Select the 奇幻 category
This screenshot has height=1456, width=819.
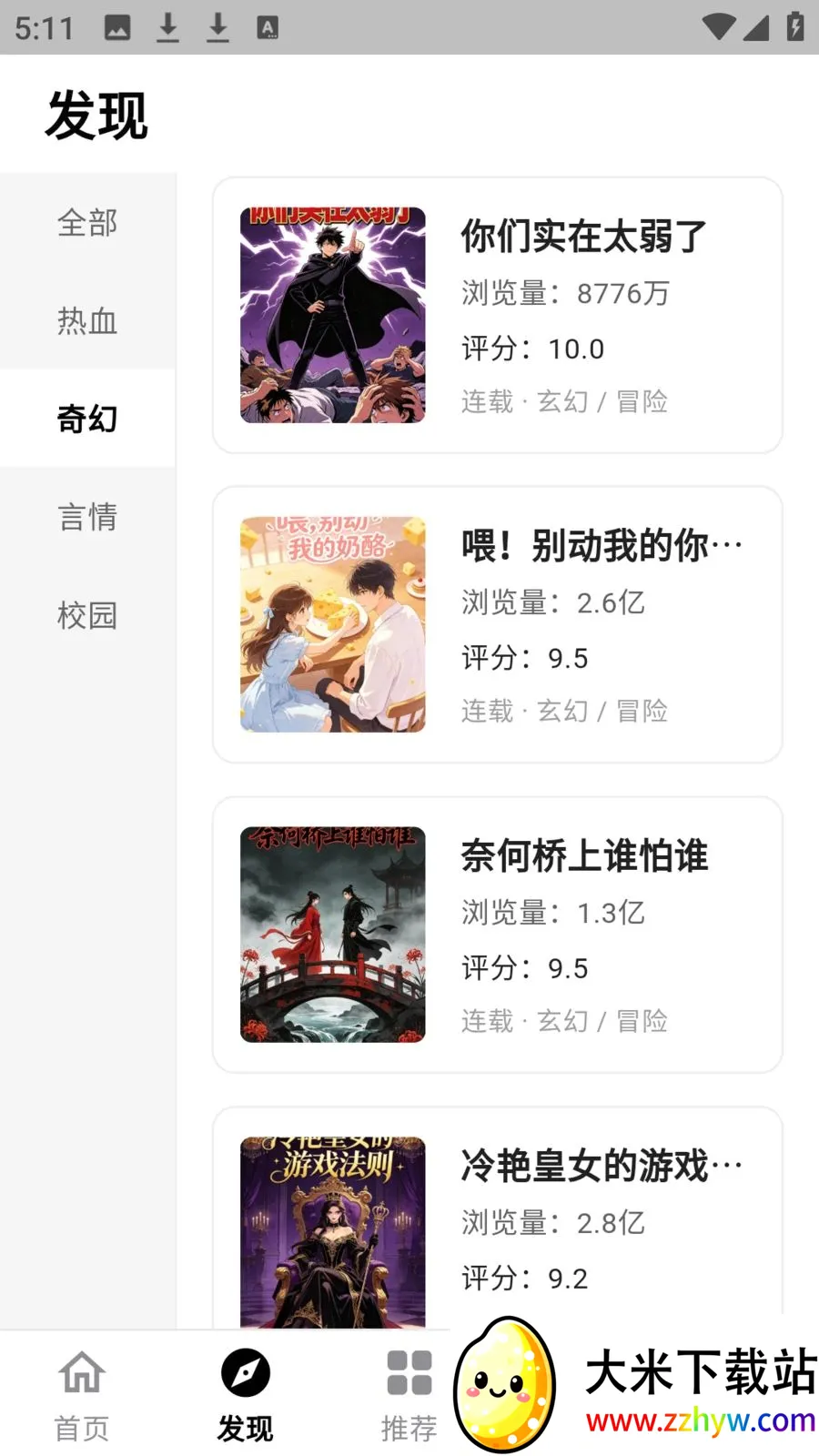click(x=87, y=419)
